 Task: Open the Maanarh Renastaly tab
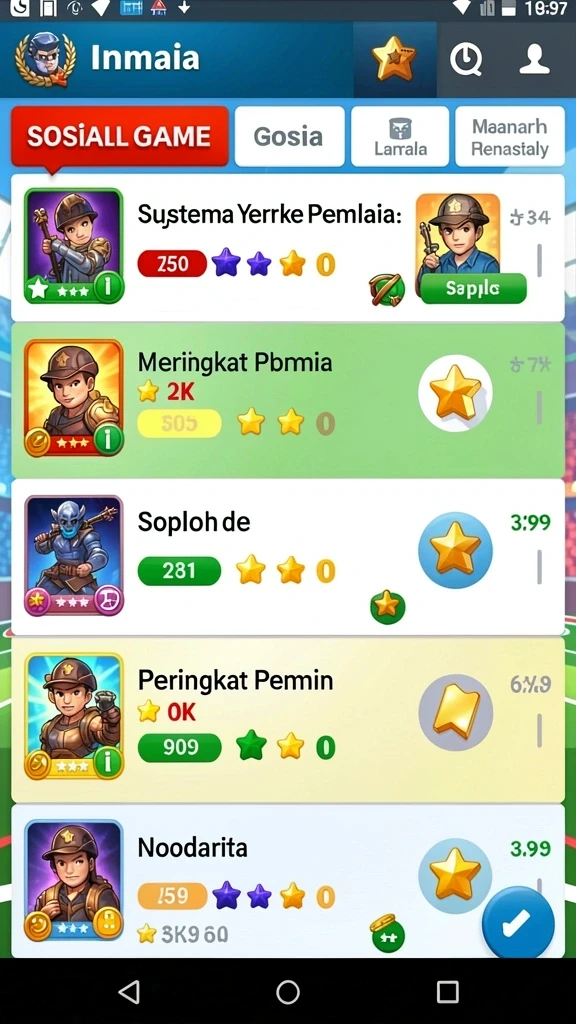tap(509, 136)
